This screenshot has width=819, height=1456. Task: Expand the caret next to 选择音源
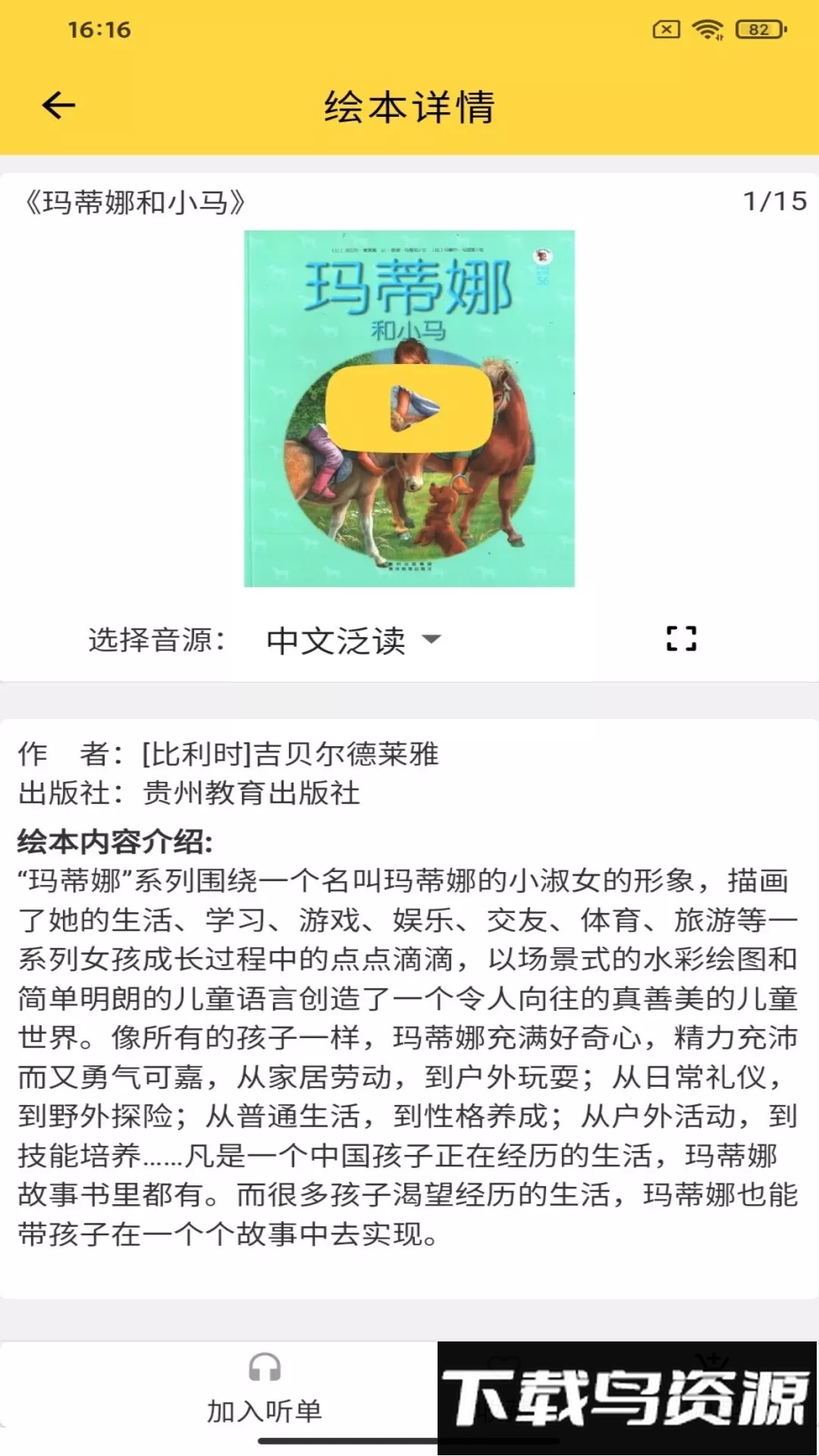tap(431, 641)
